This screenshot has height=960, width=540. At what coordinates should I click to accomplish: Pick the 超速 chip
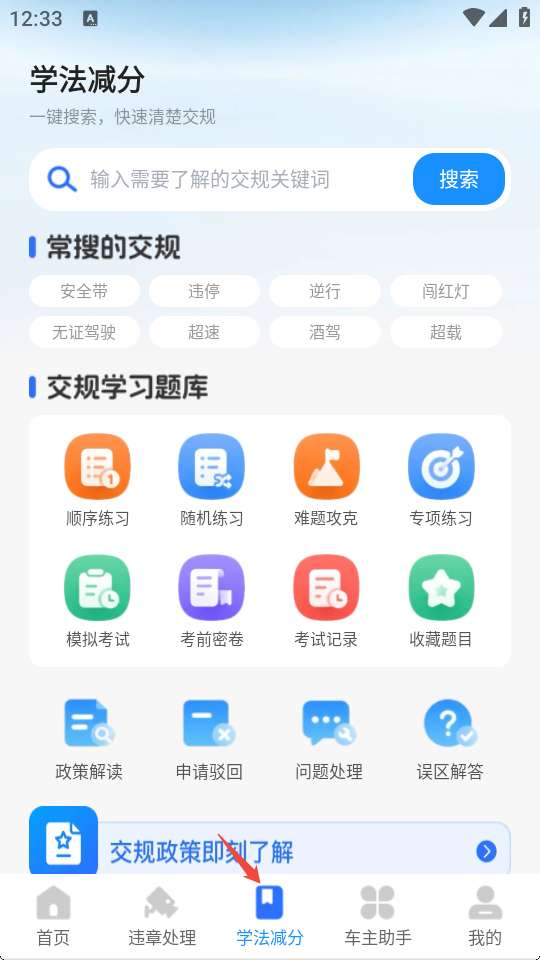[204, 332]
